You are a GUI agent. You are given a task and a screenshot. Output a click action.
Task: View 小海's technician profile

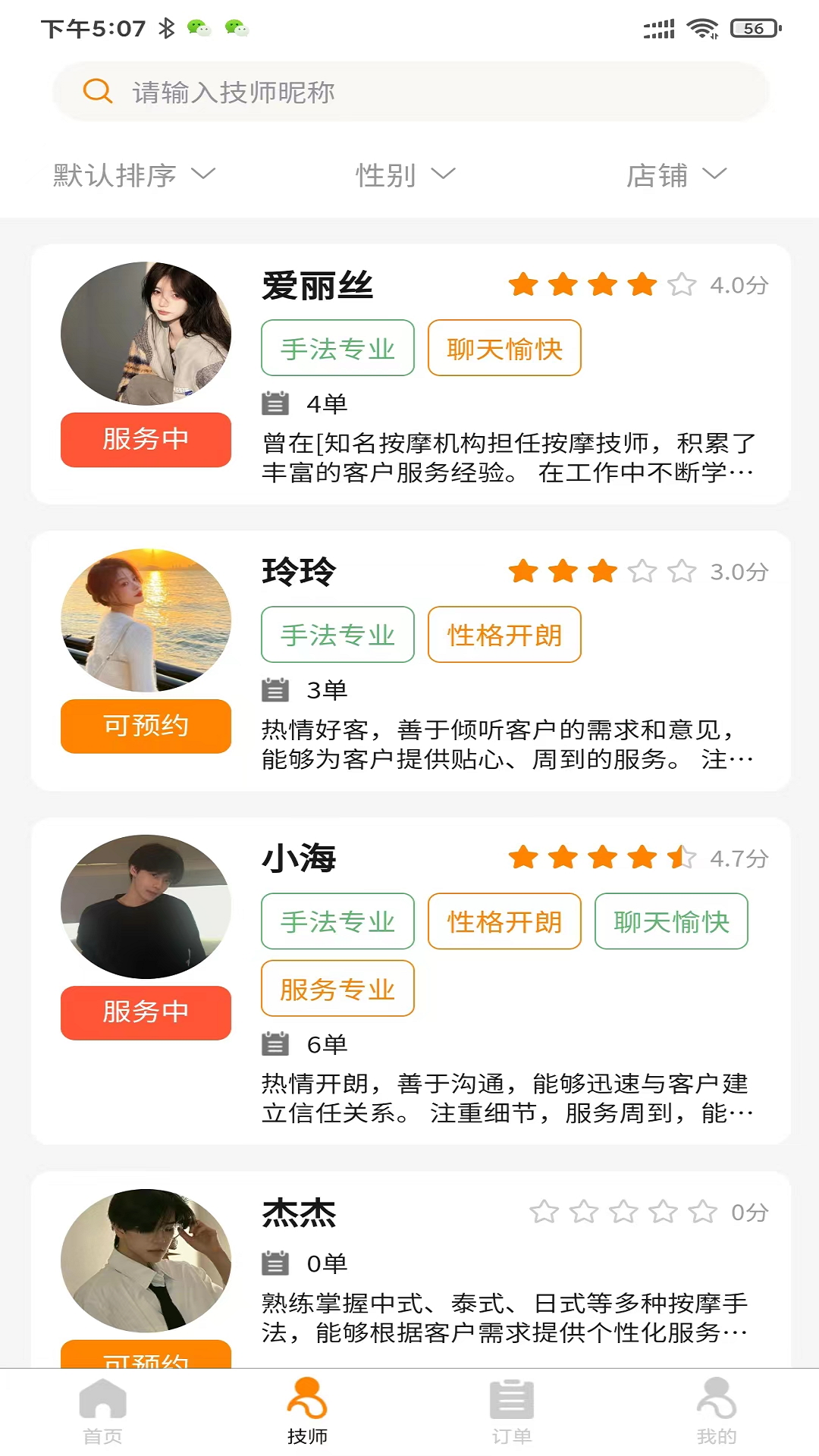tap(299, 858)
